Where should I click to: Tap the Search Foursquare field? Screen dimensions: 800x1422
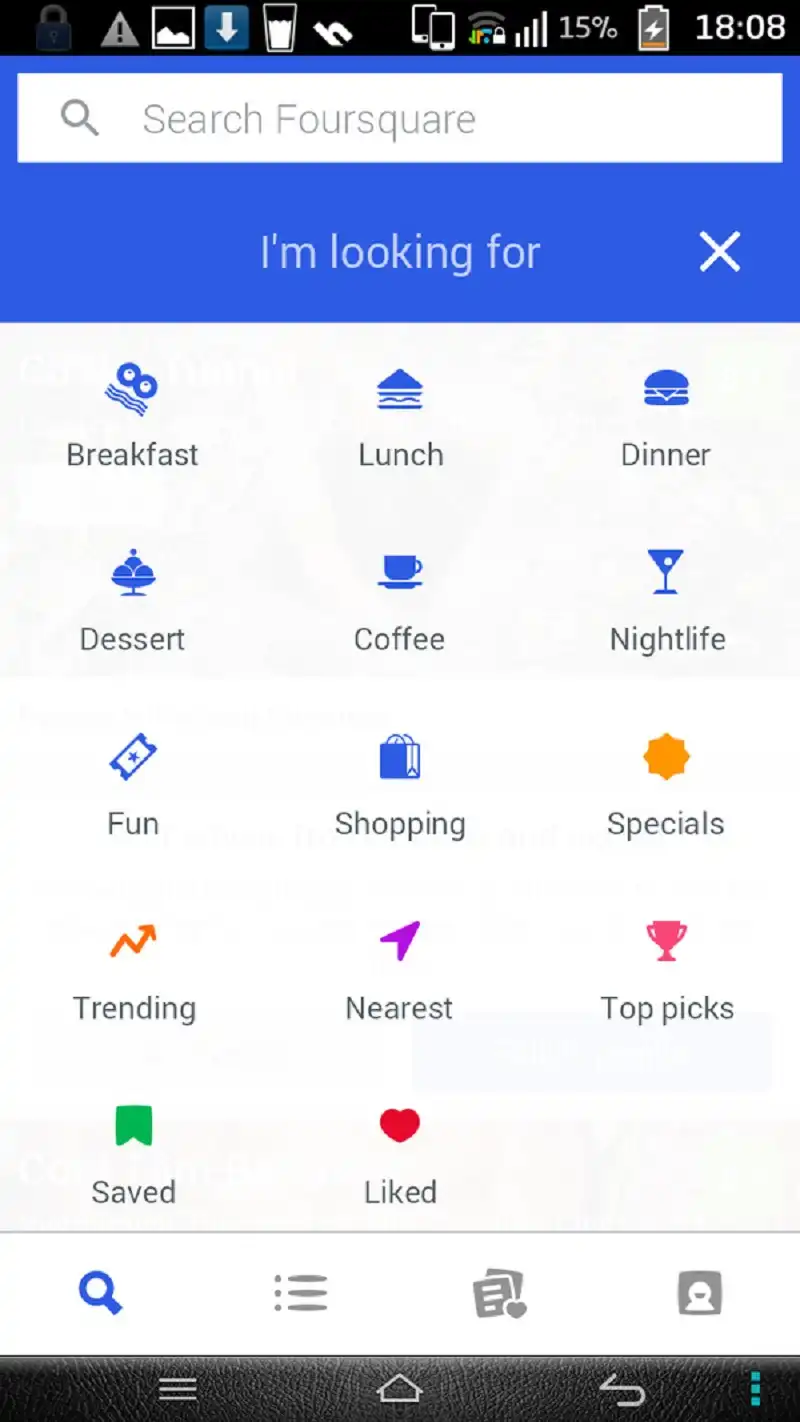[x=400, y=119]
